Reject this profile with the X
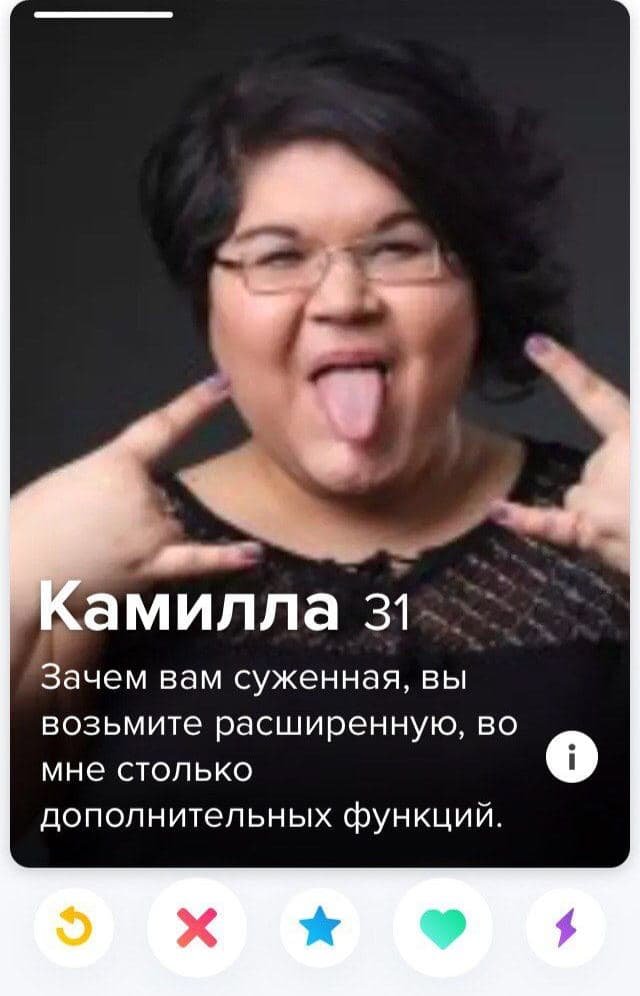This screenshot has width=640, height=996. (x=197, y=928)
